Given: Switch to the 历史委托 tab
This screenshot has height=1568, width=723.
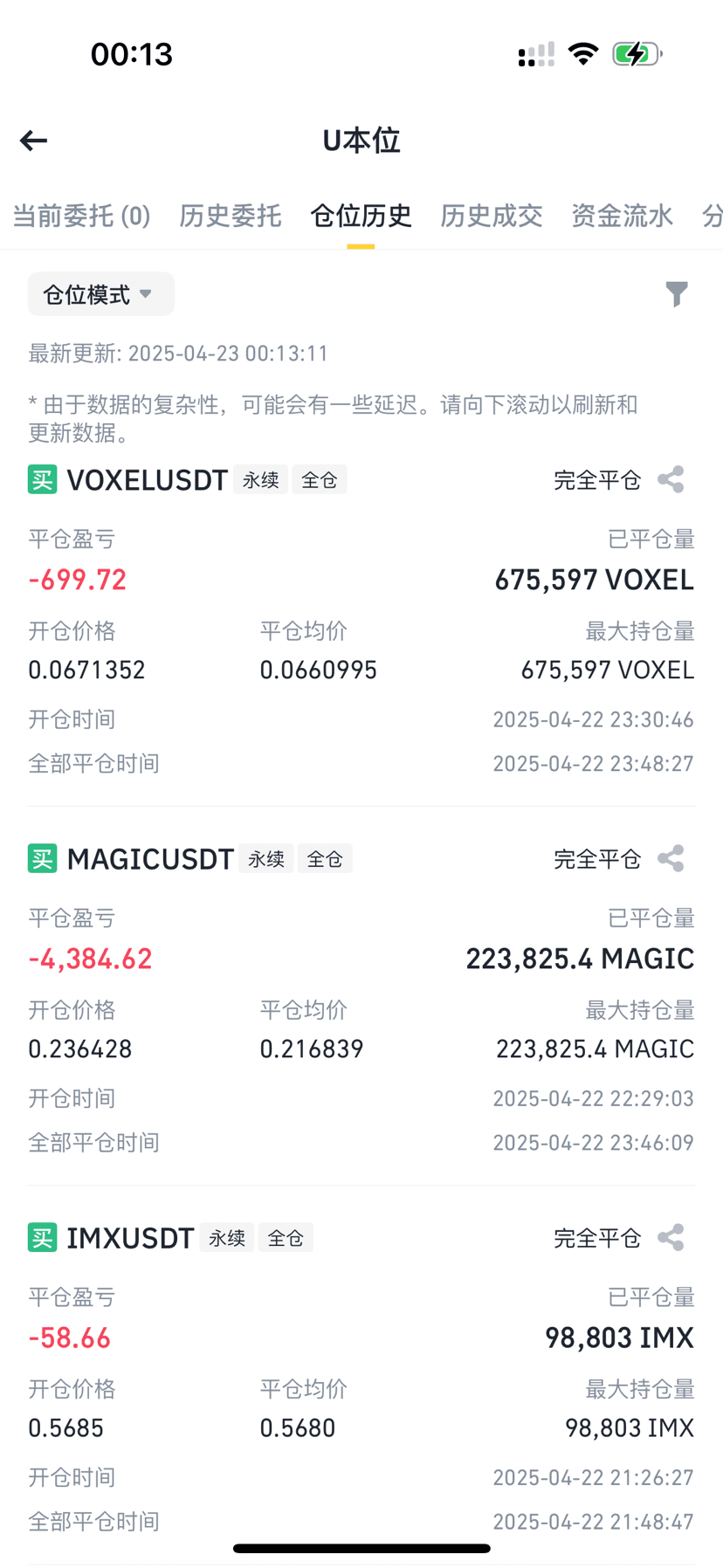Looking at the screenshot, I should (231, 216).
